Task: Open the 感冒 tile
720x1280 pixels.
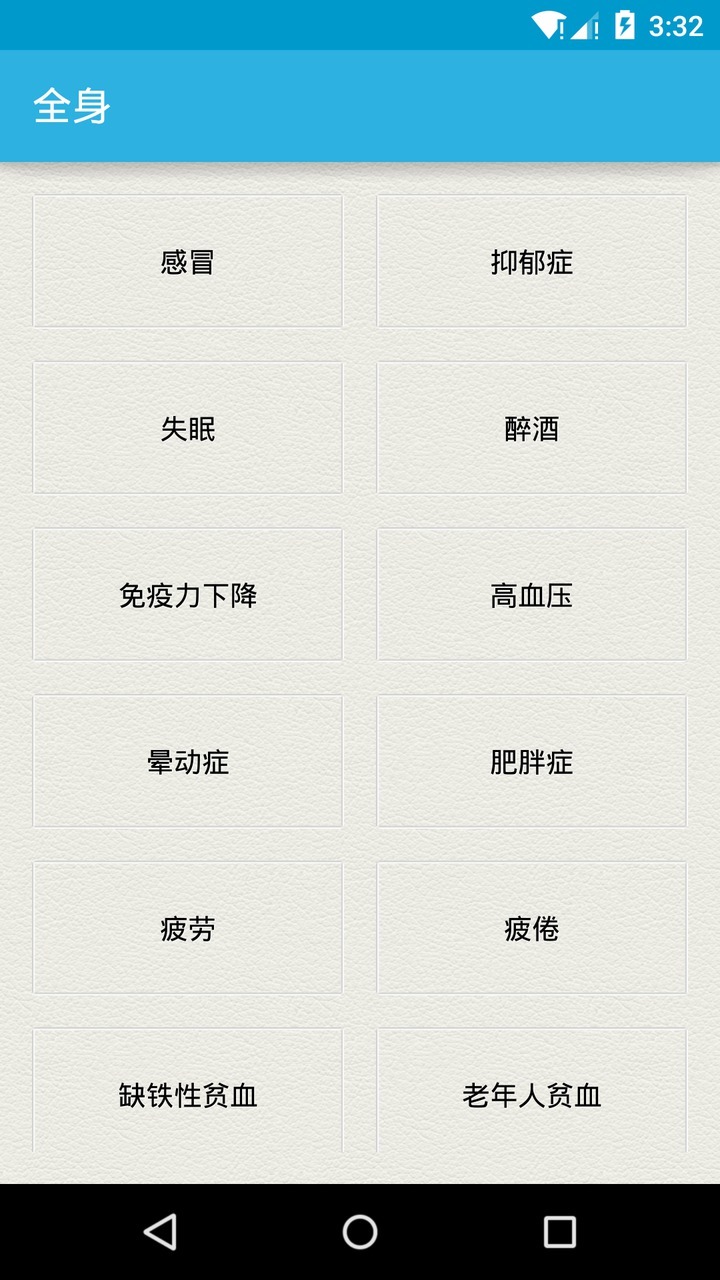Action: click(x=188, y=262)
